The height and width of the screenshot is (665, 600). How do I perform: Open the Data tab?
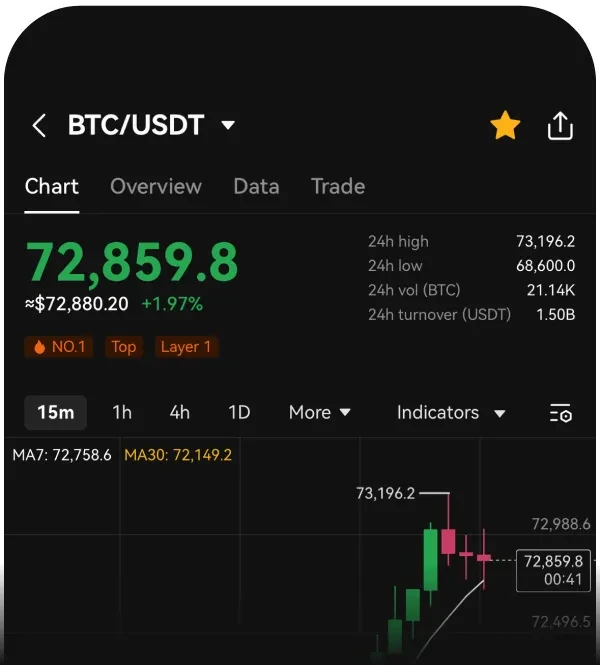coord(256,187)
